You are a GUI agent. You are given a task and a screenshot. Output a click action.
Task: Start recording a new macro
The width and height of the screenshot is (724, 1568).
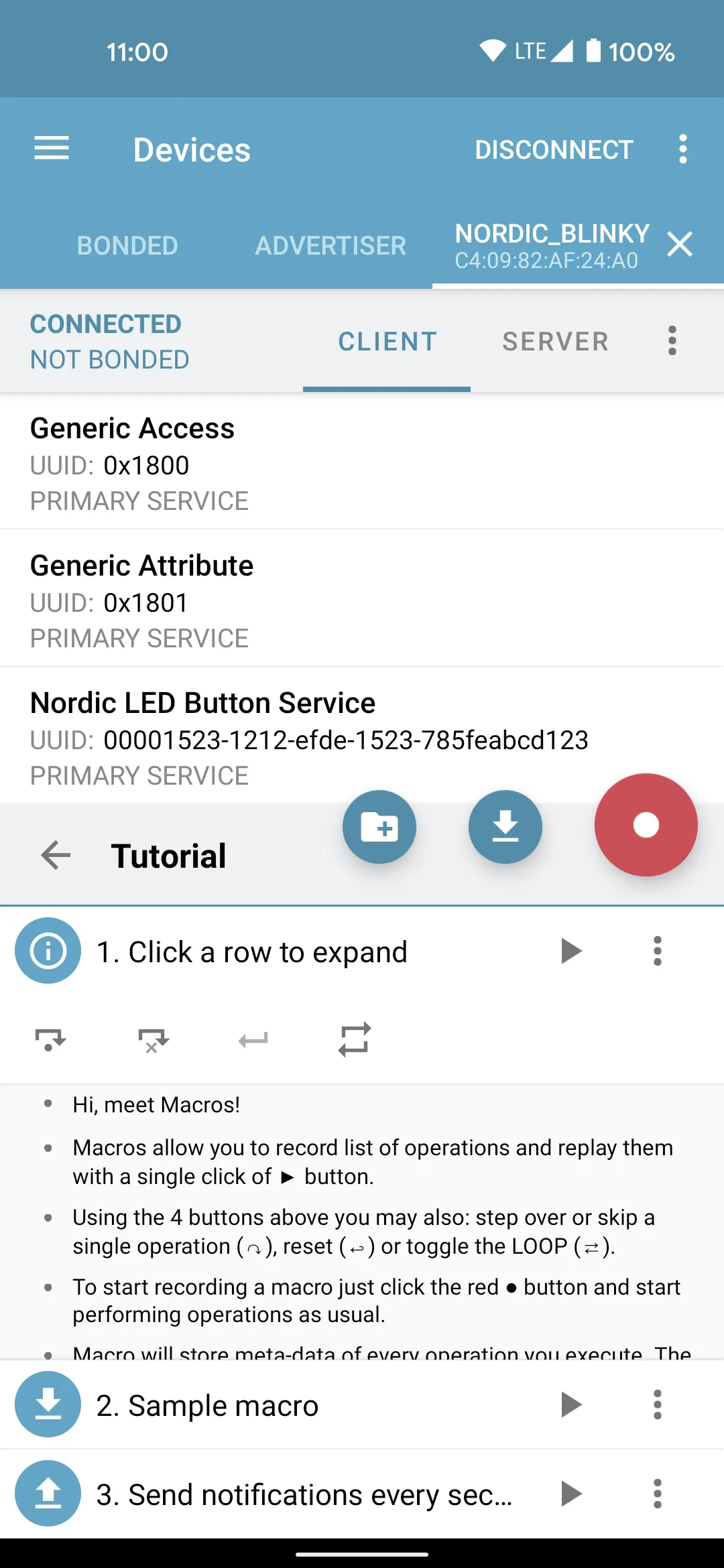tap(646, 825)
